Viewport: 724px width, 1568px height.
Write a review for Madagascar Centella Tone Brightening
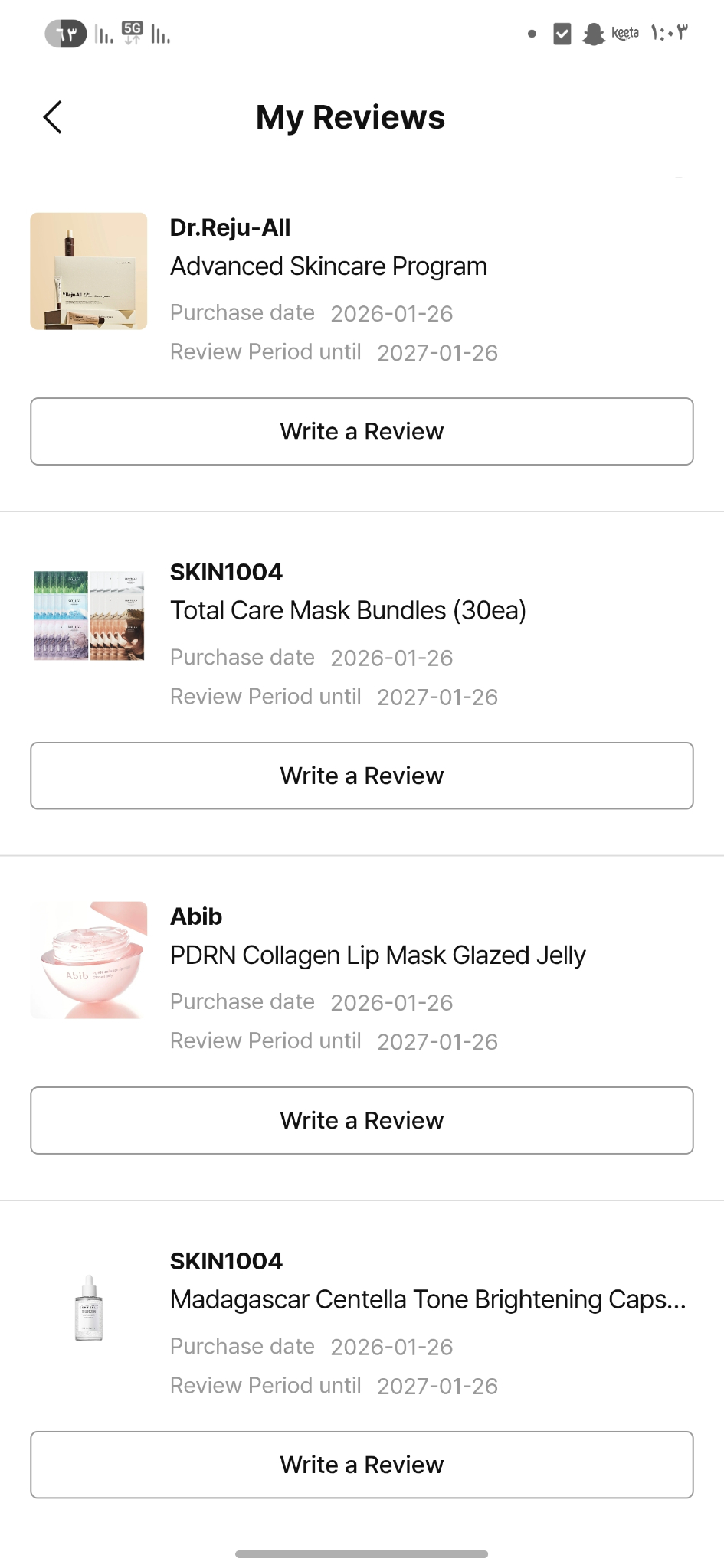[x=362, y=1465]
